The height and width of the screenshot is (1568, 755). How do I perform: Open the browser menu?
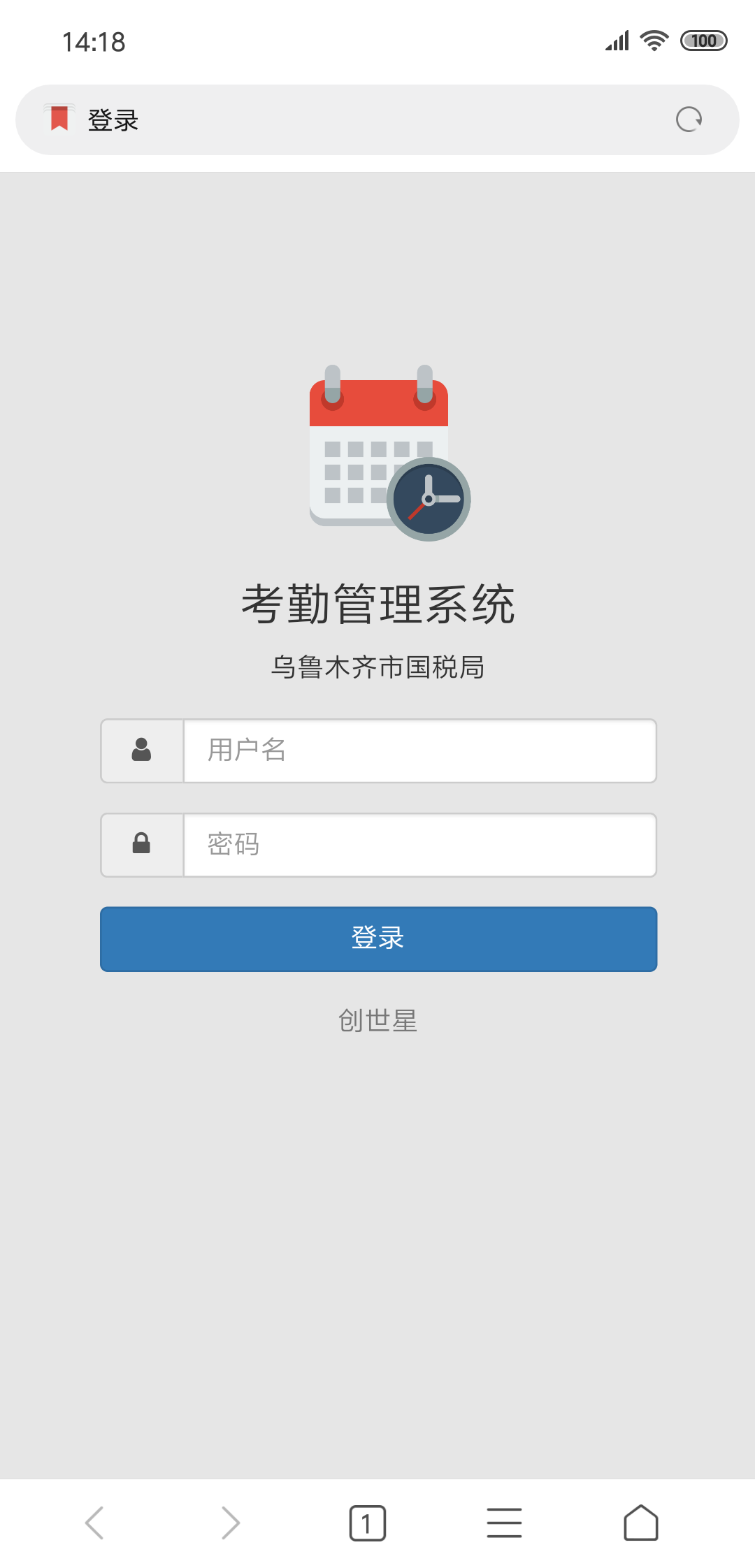tap(504, 1523)
